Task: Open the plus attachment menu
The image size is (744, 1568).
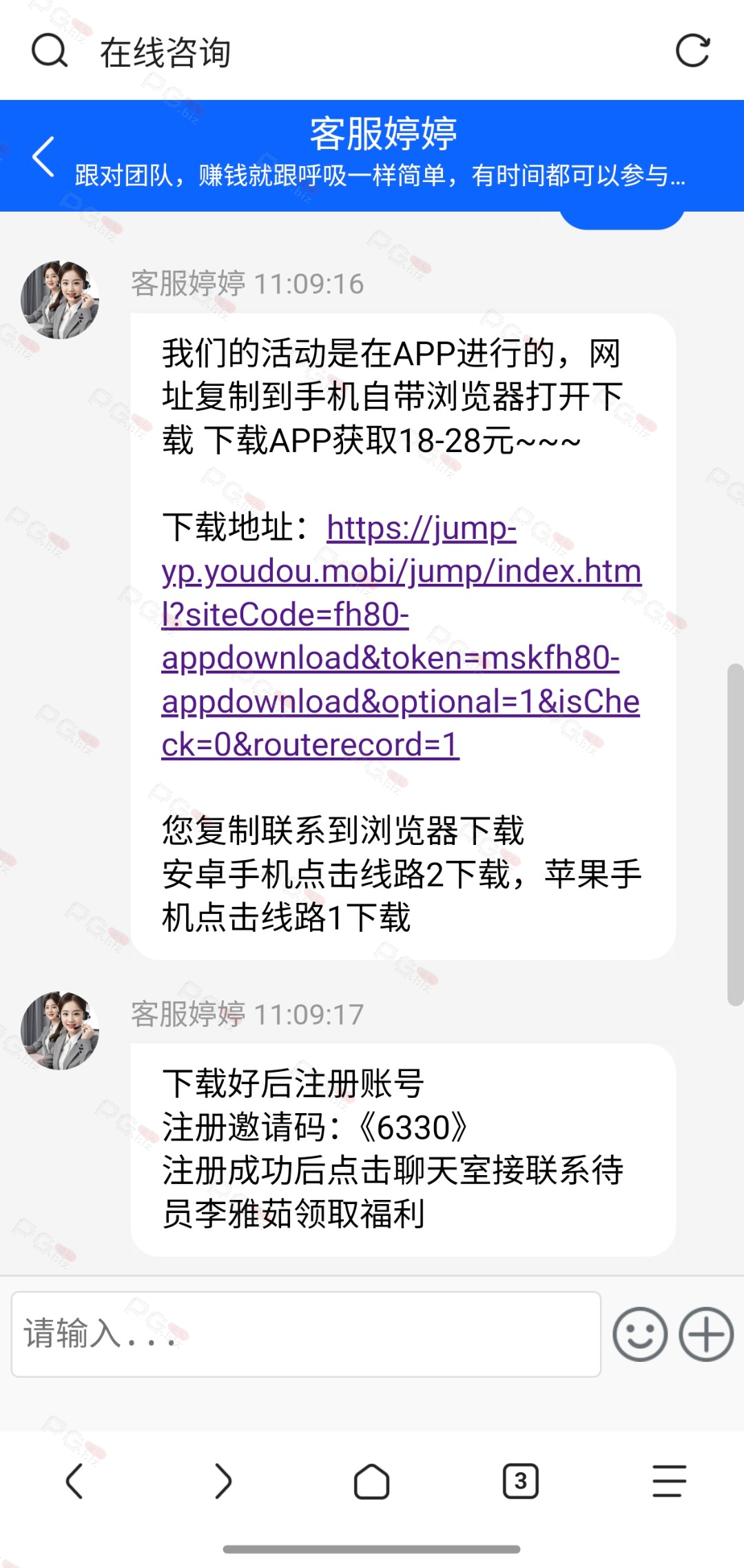Action: click(706, 1334)
